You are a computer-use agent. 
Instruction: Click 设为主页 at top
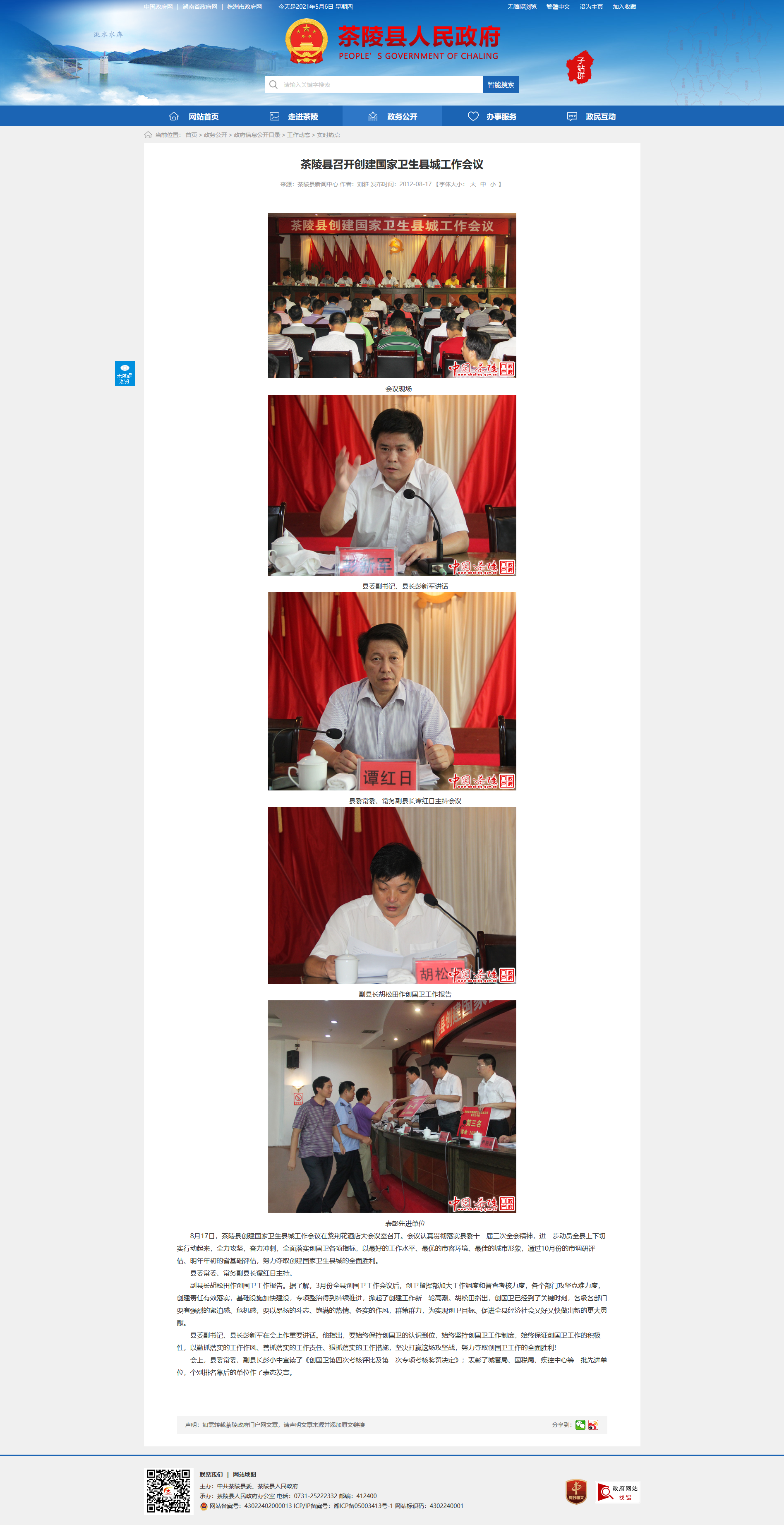(x=591, y=7)
